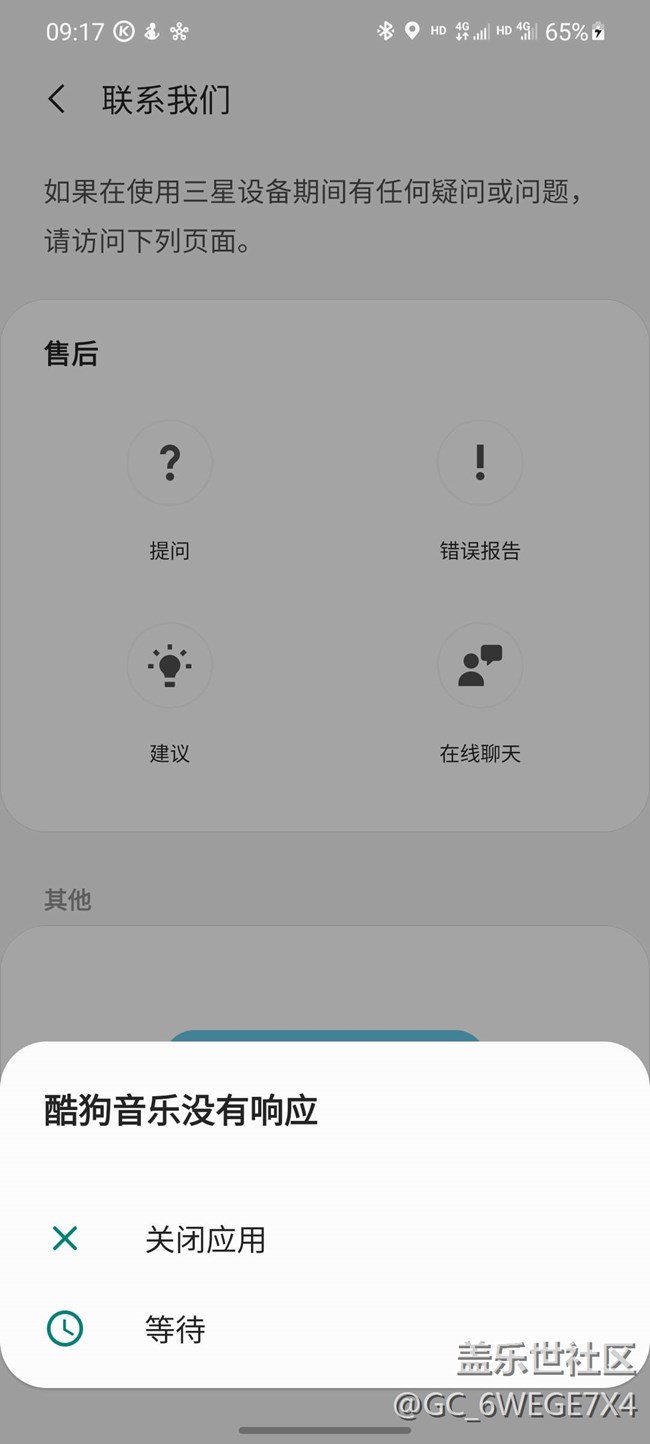Go back from 联系我们 page
The height and width of the screenshot is (1444, 650).
pos(57,100)
